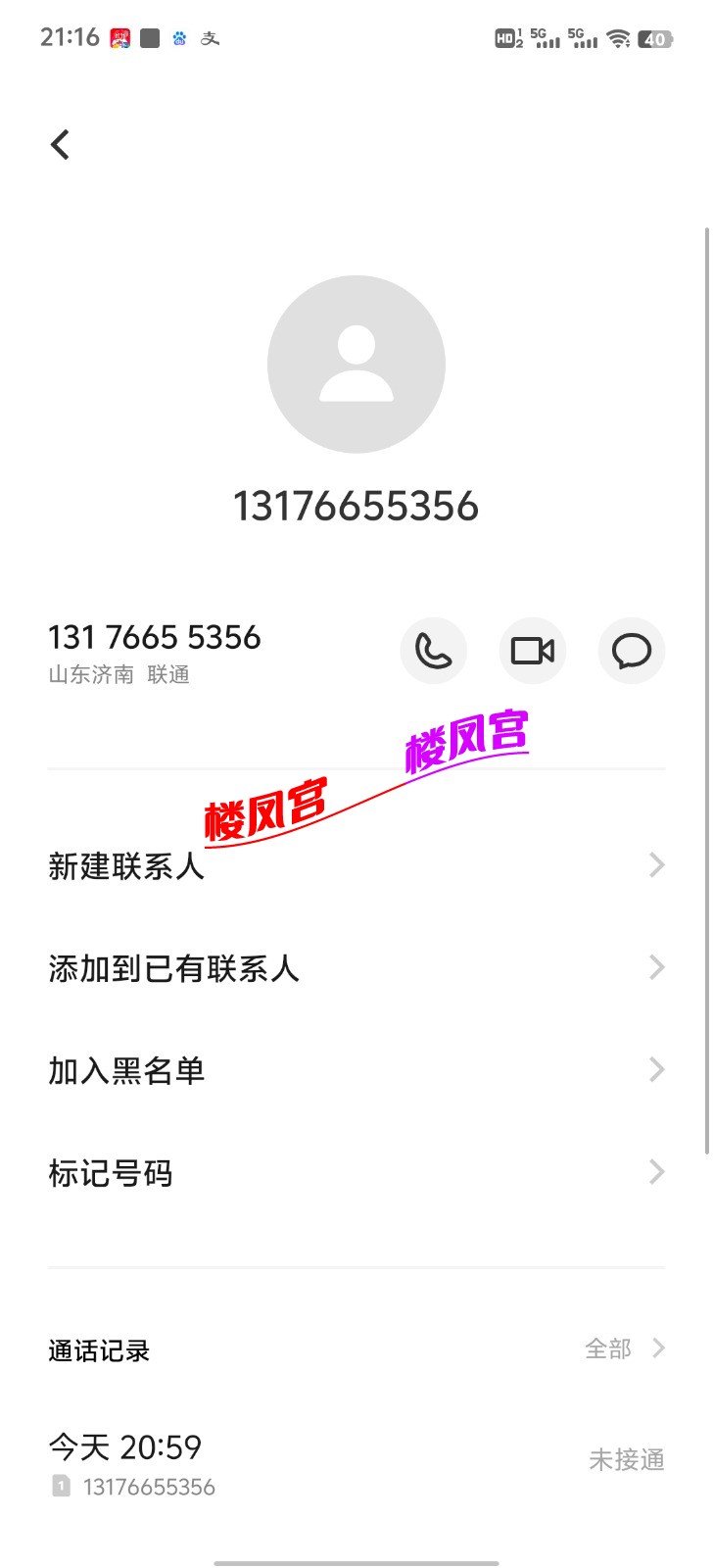Image resolution: width=713 pixels, height=1568 pixels.
Task: Tap the Baidu icon in the status bar
Action: point(178,36)
